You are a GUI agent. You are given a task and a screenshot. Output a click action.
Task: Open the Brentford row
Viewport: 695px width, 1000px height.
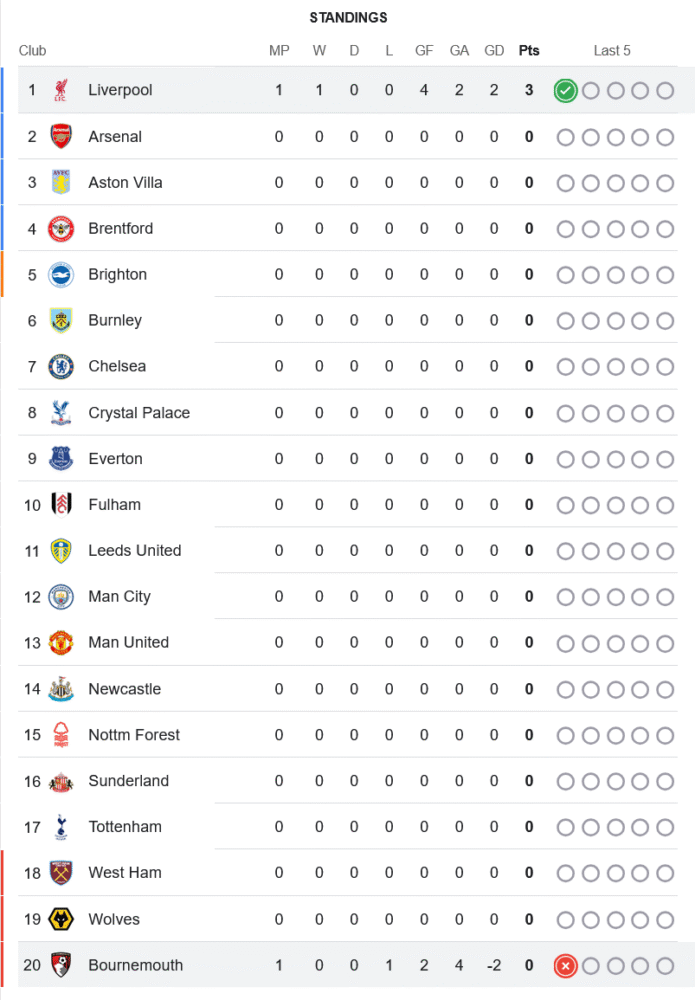[x=120, y=229]
